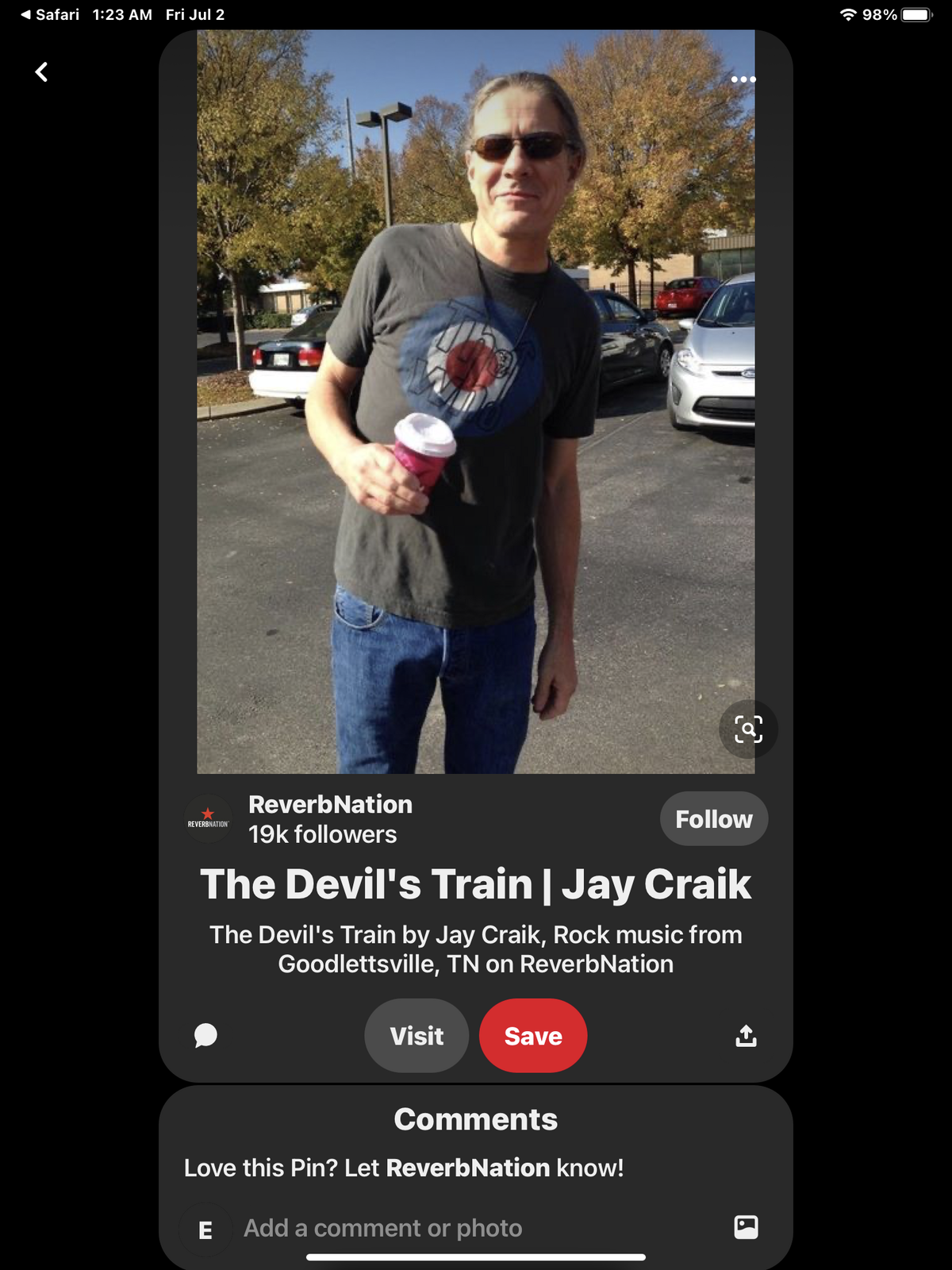Image resolution: width=952 pixels, height=1270 pixels.
Task: Open visual search on the pin image
Action: 747,729
